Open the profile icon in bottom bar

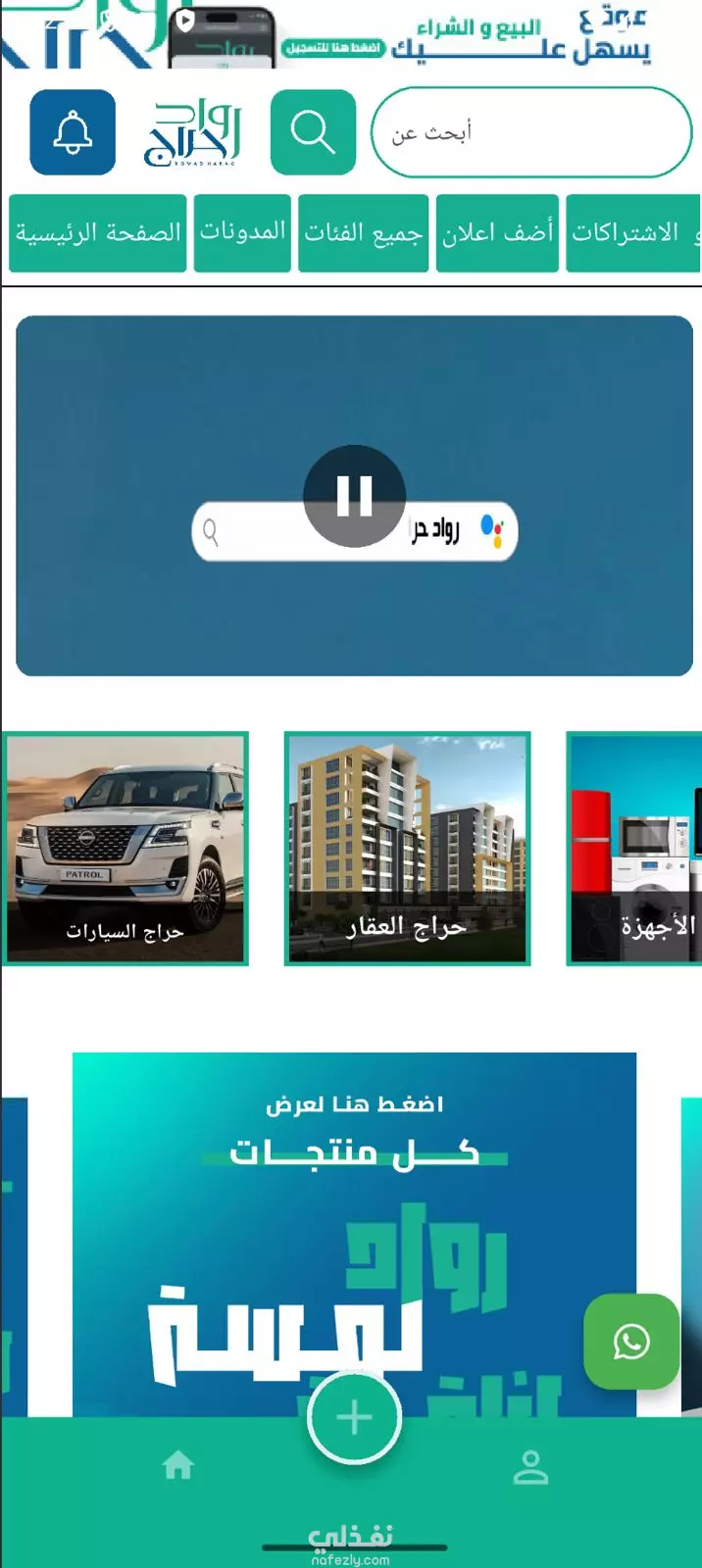(530, 1467)
